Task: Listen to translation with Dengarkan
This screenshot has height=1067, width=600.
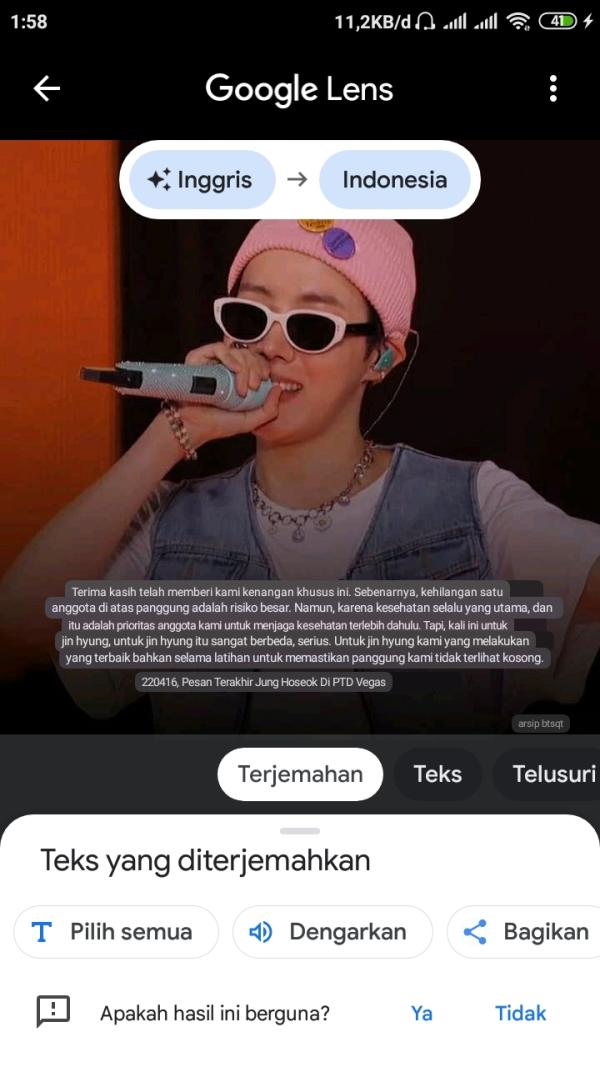Action: point(332,932)
